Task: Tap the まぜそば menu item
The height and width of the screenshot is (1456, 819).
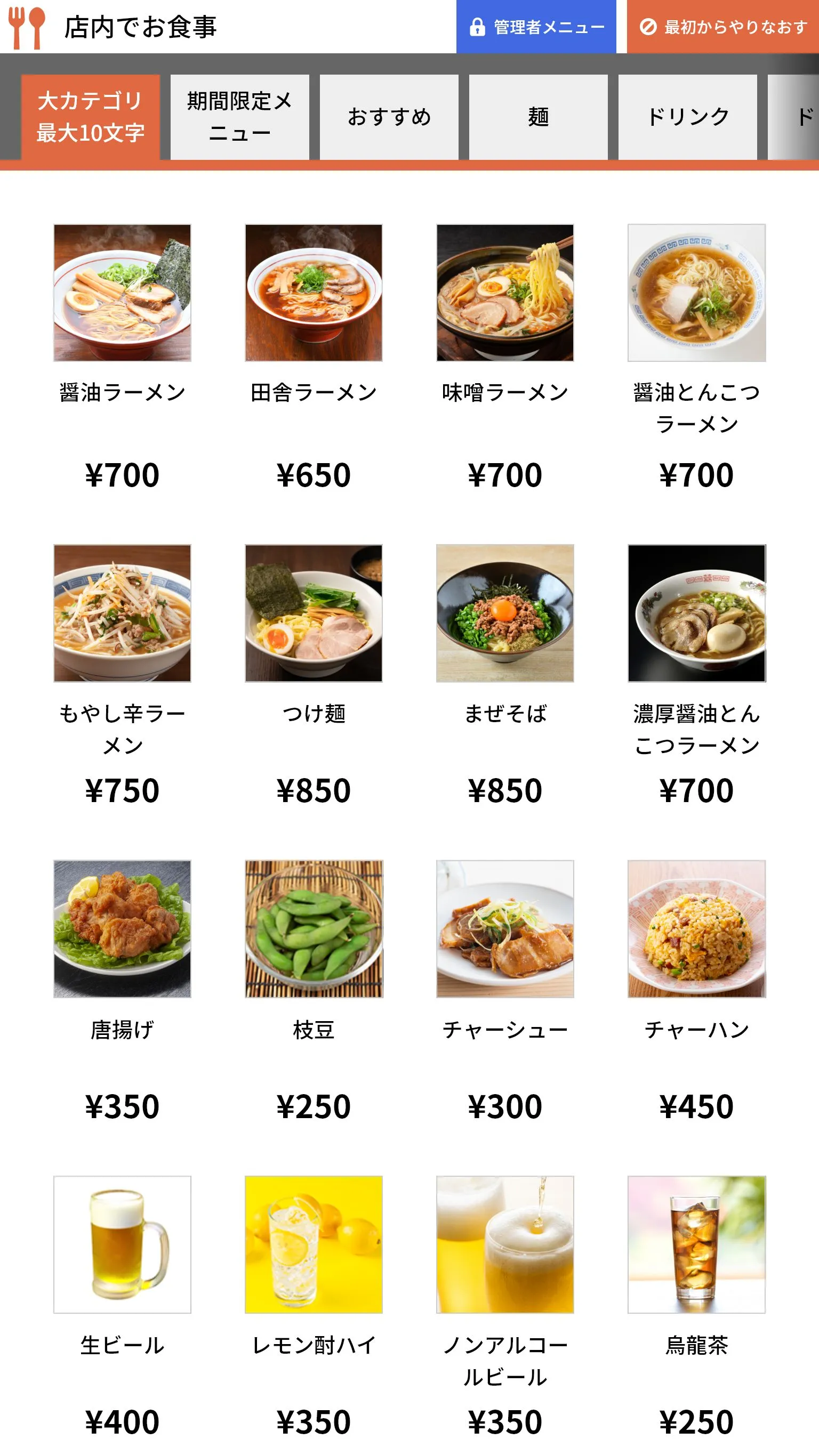Action: pos(504,613)
